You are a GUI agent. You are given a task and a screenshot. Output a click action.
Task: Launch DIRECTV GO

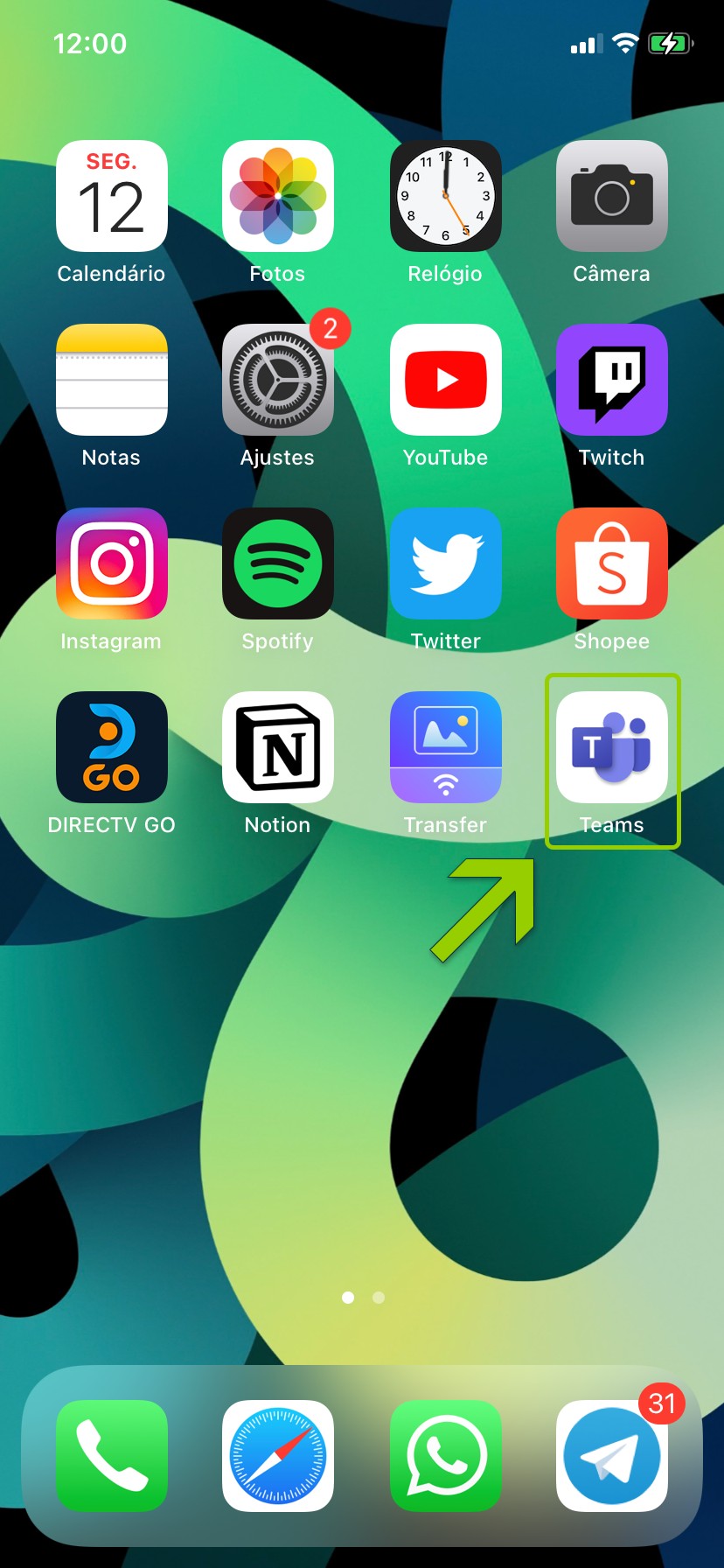pyautogui.click(x=111, y=747)
